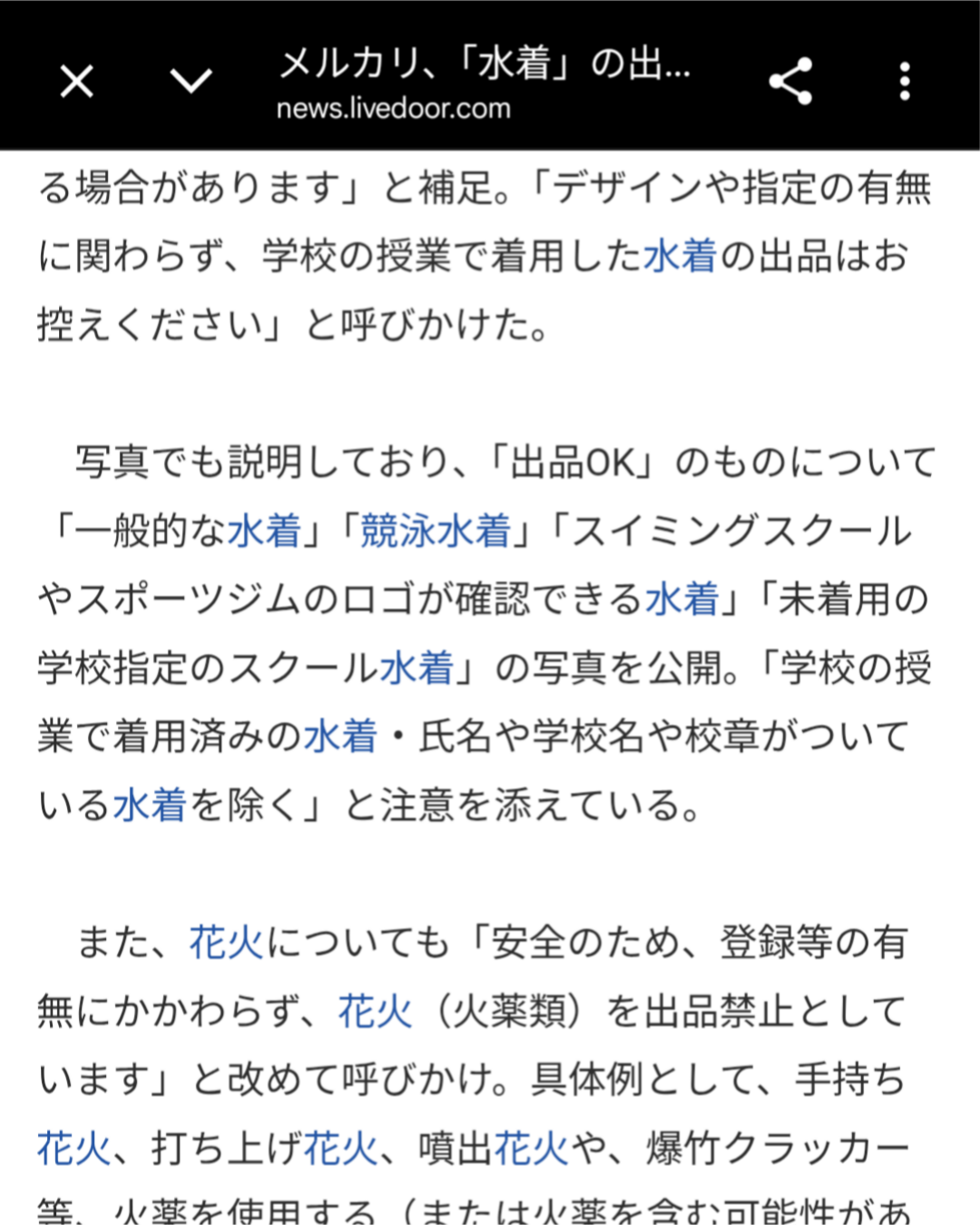The width and height of the screenshot is (980, 1225).
Task: Open the 水着 link before を除く
Action: [x=150, y=806]
